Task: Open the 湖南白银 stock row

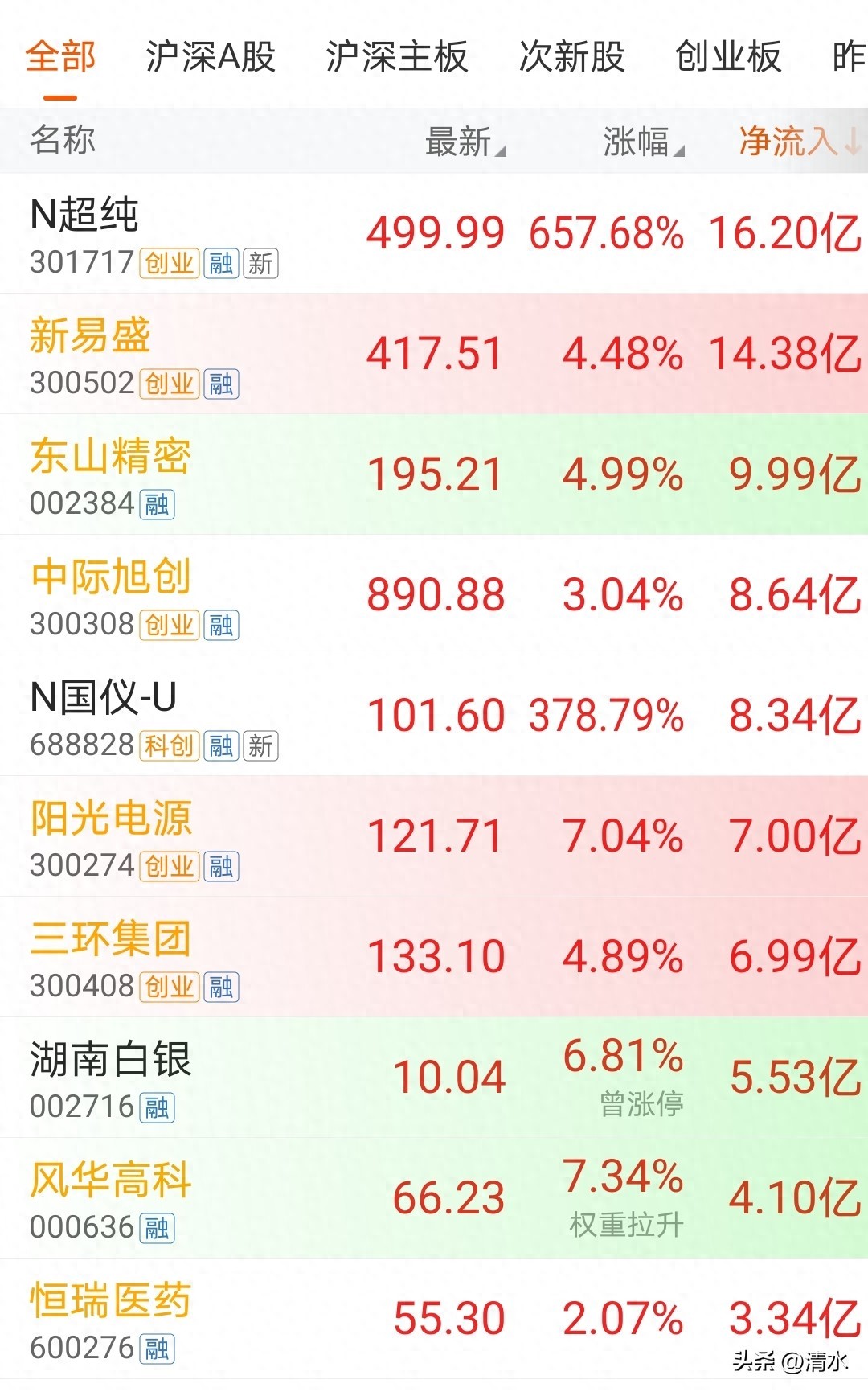Action: tap(434, 1078)
